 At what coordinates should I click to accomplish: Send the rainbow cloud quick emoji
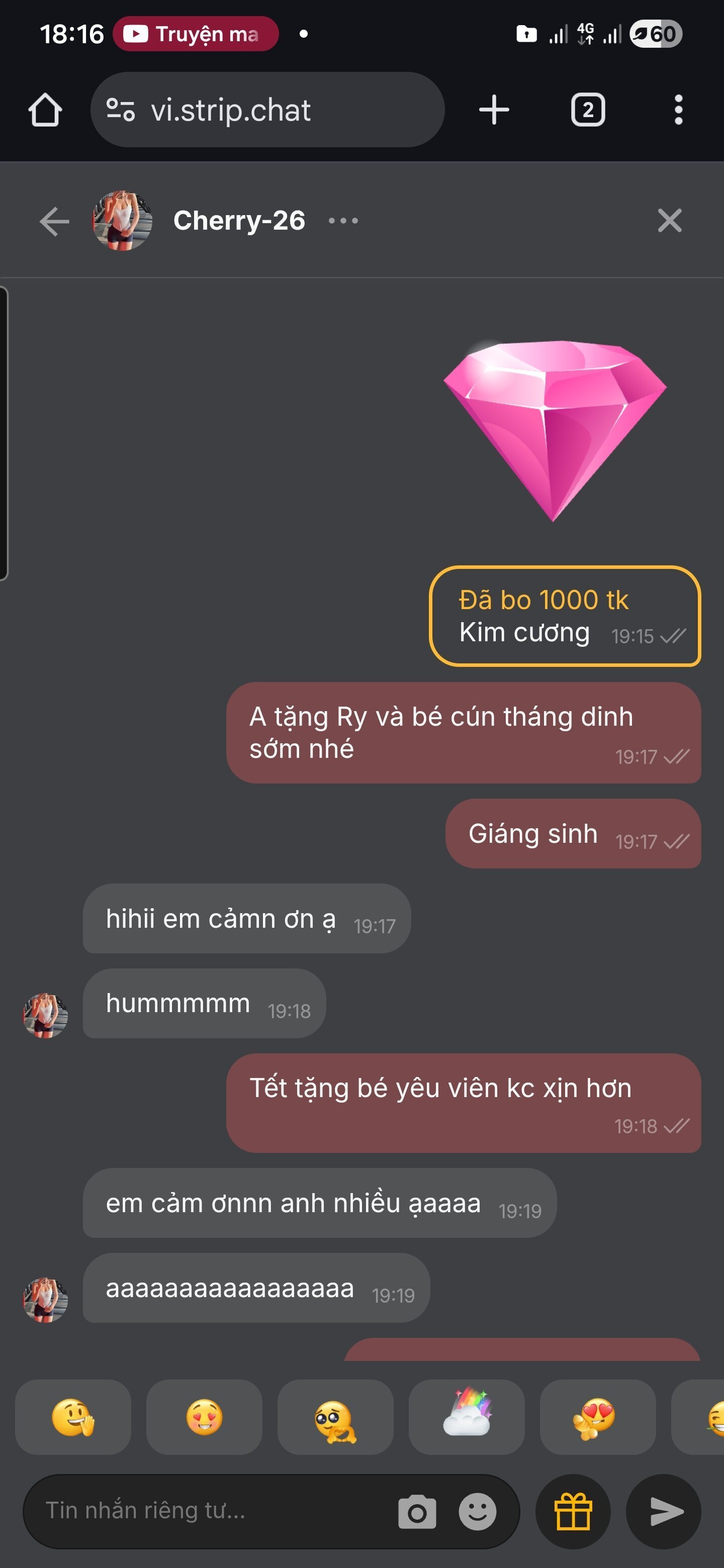click(467, 1417)
